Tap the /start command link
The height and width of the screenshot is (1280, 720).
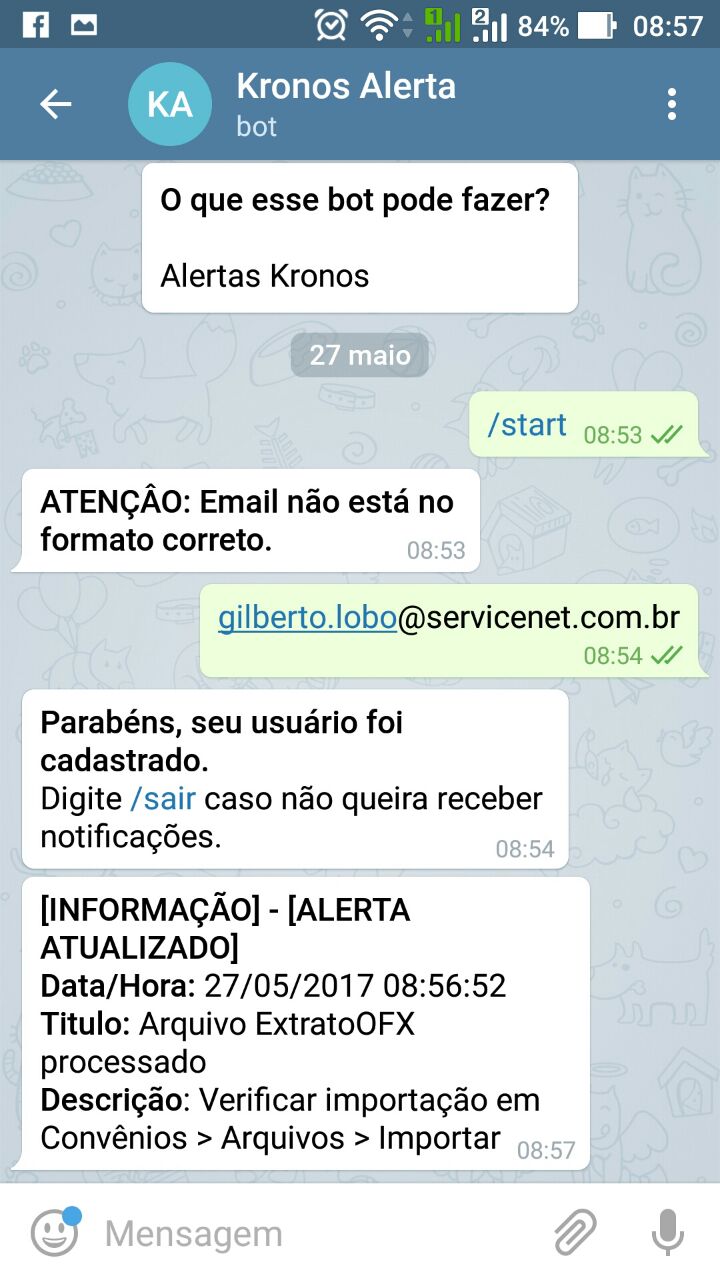pos(527,425)
